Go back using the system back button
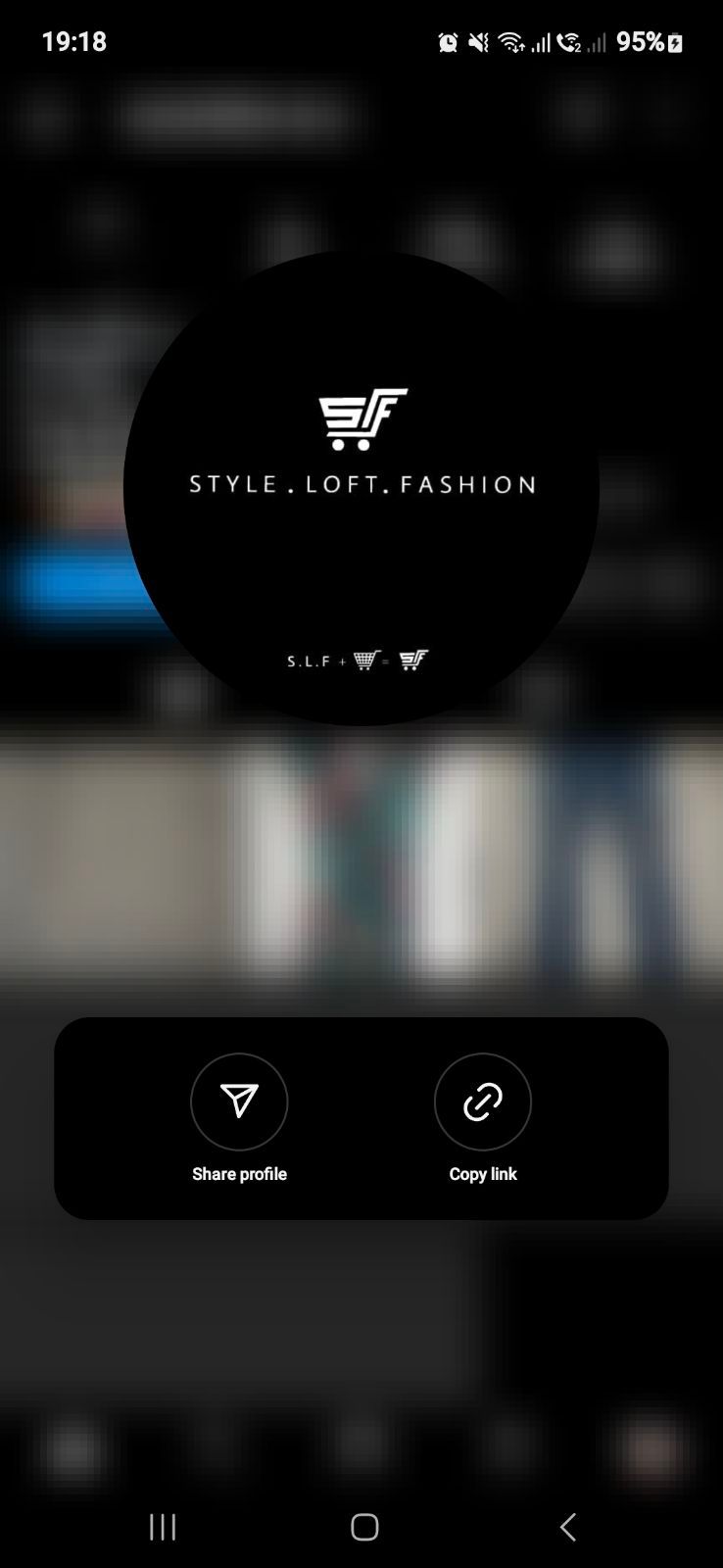 pyautogui.click(x=567, y=1526)
